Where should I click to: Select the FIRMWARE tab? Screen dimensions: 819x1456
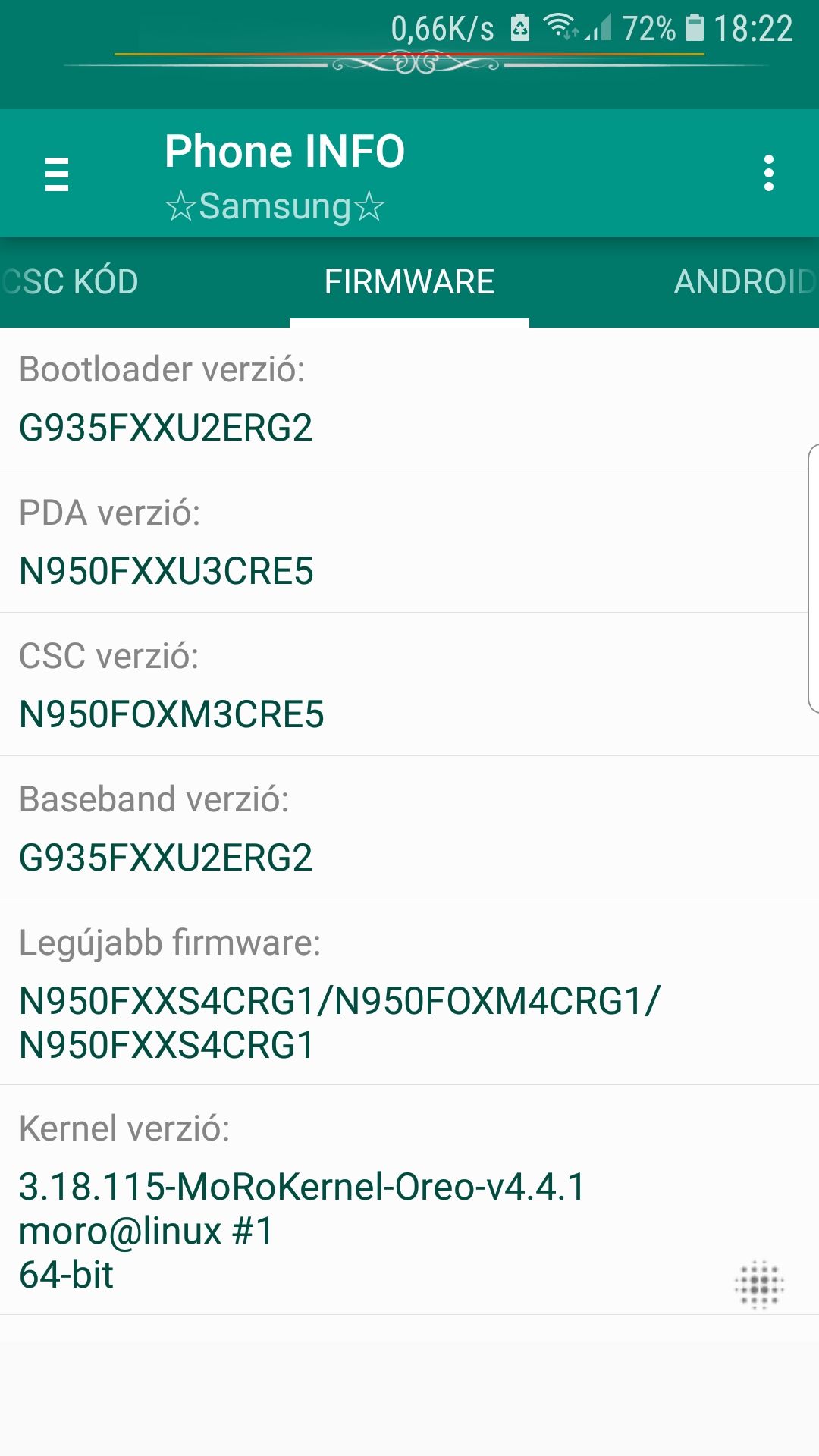pyautogui.click(x=409, y=282)
